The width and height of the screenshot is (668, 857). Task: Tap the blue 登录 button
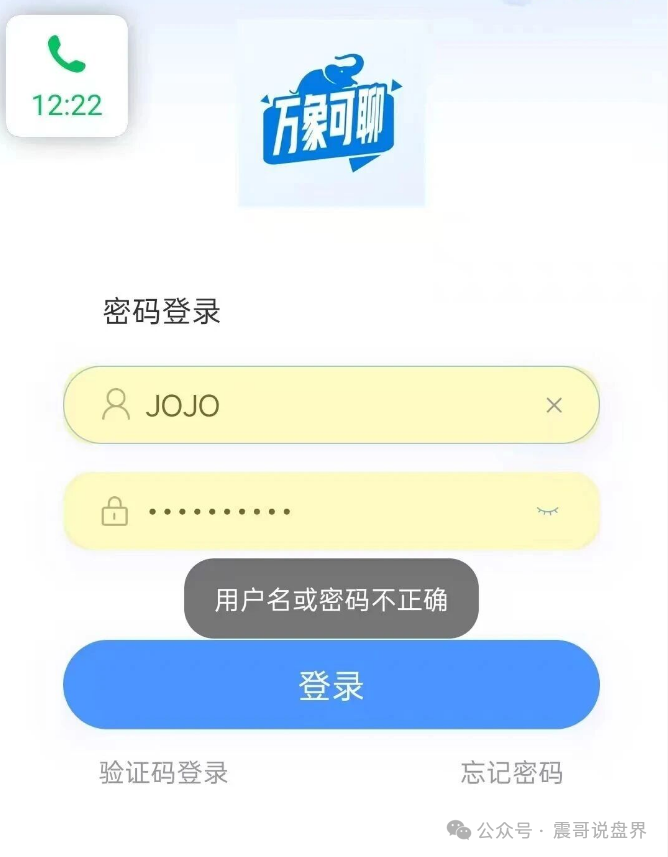331,686
